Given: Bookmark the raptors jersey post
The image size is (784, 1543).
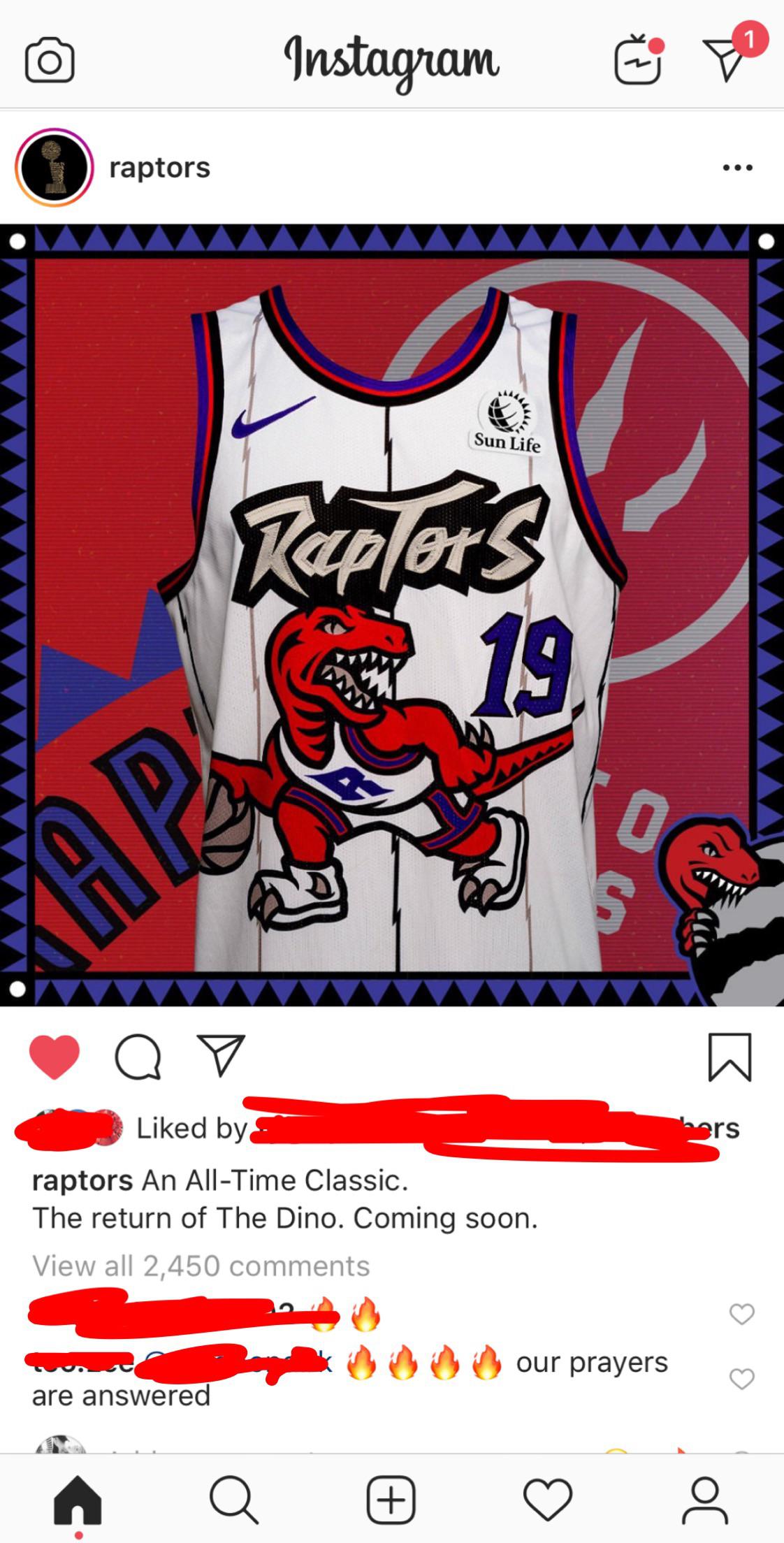Looking at the screenshot, I should (729, 1057).
